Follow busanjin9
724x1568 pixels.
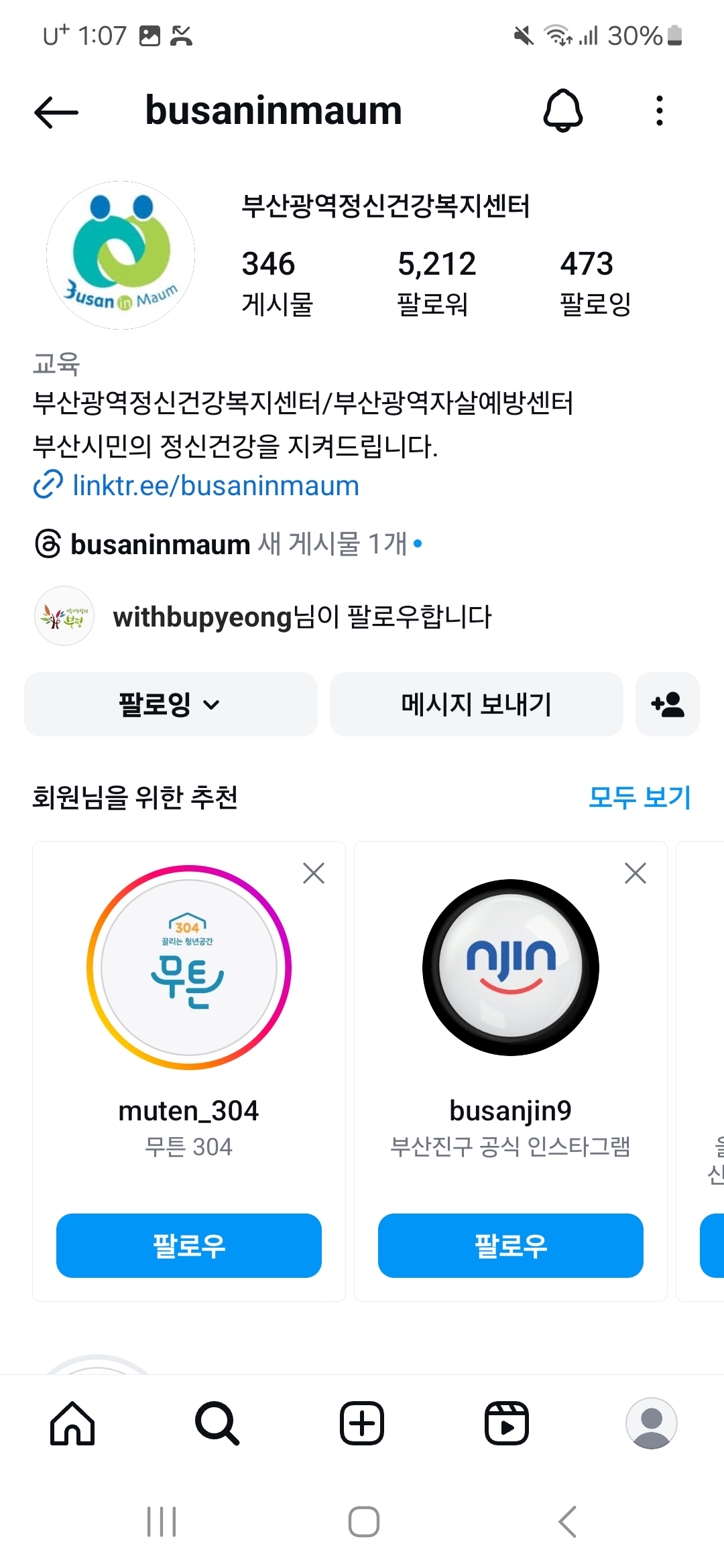point(510,1246)
